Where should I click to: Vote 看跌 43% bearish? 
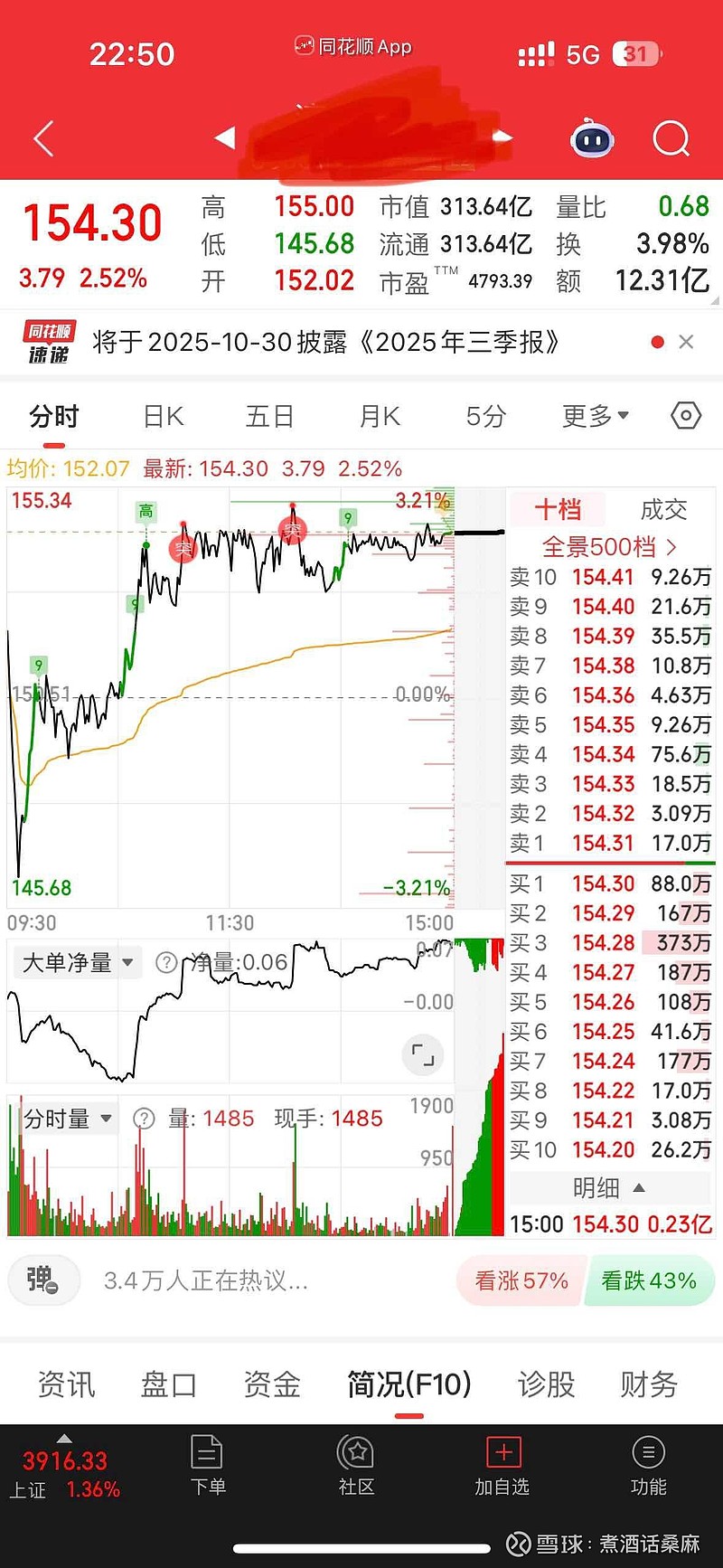[x=649, y=1280]
